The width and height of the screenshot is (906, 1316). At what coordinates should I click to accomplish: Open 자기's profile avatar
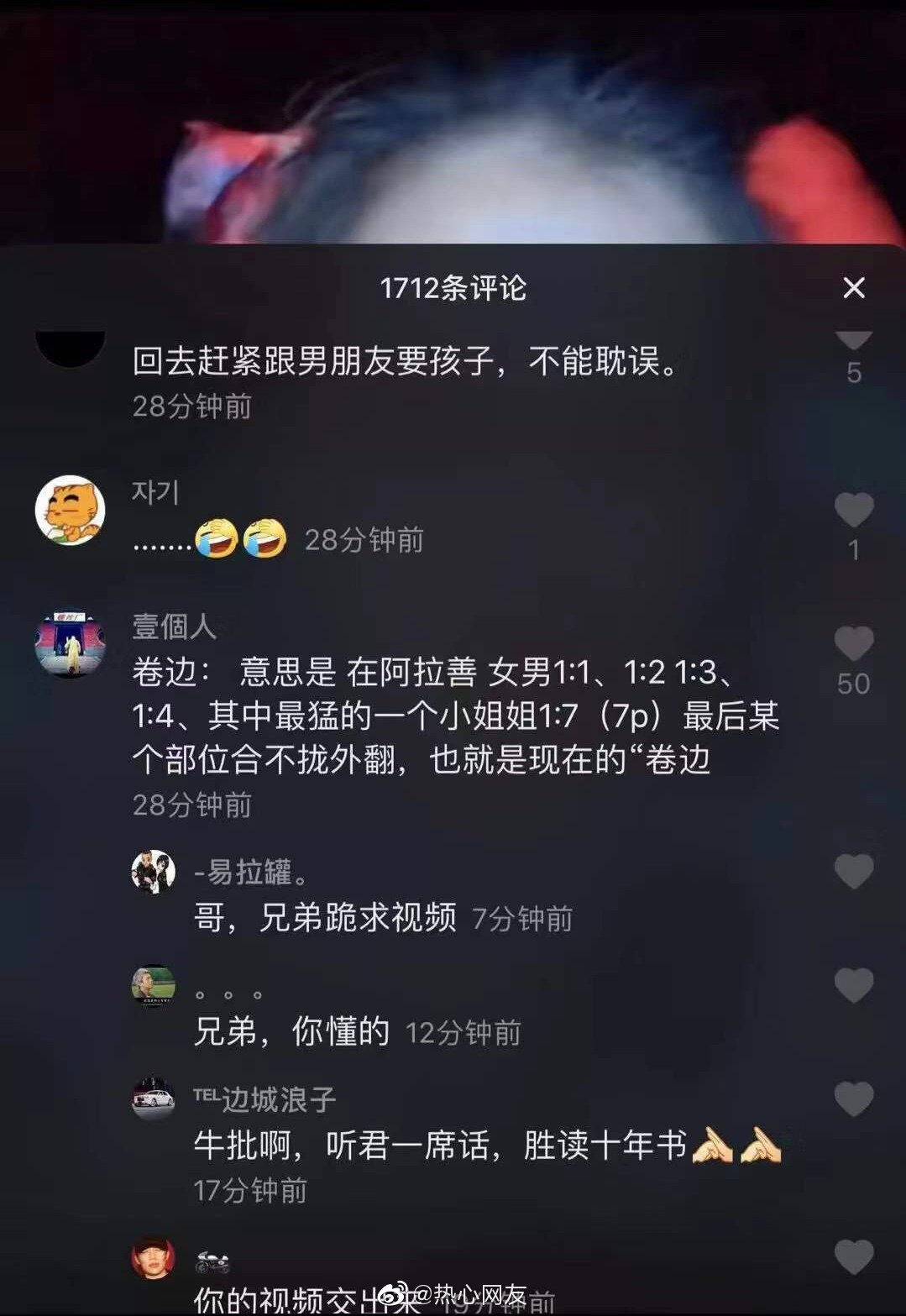point(70,510)
